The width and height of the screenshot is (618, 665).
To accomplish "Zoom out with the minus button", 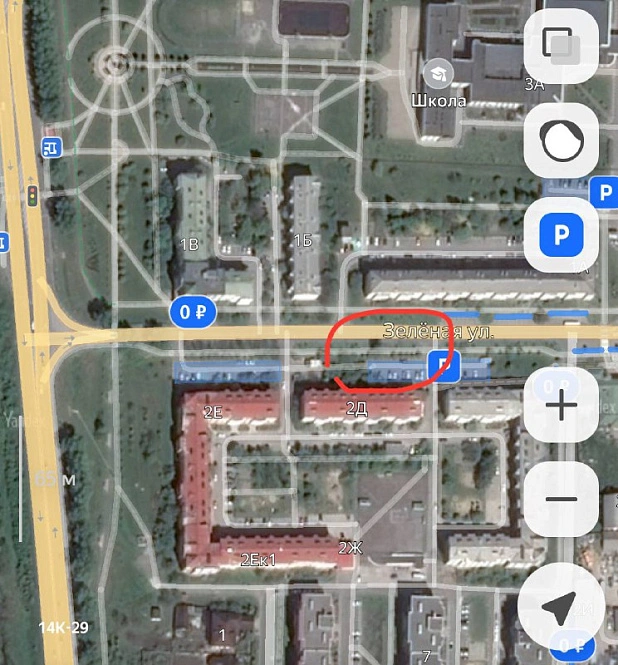I will 561,499.
